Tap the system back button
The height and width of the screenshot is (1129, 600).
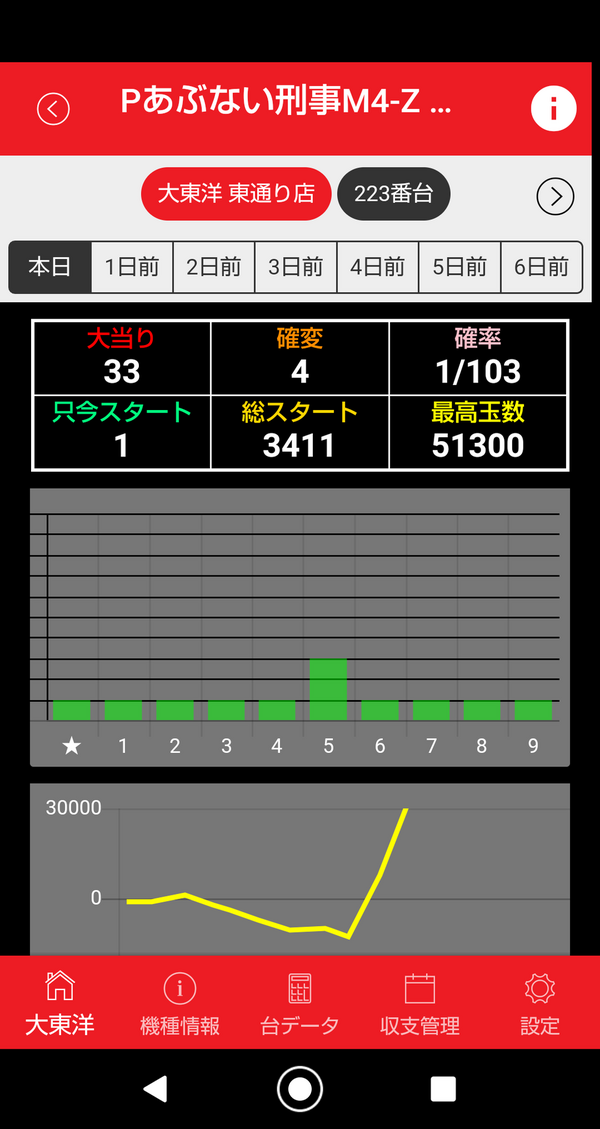click(x=155, y=1089)
